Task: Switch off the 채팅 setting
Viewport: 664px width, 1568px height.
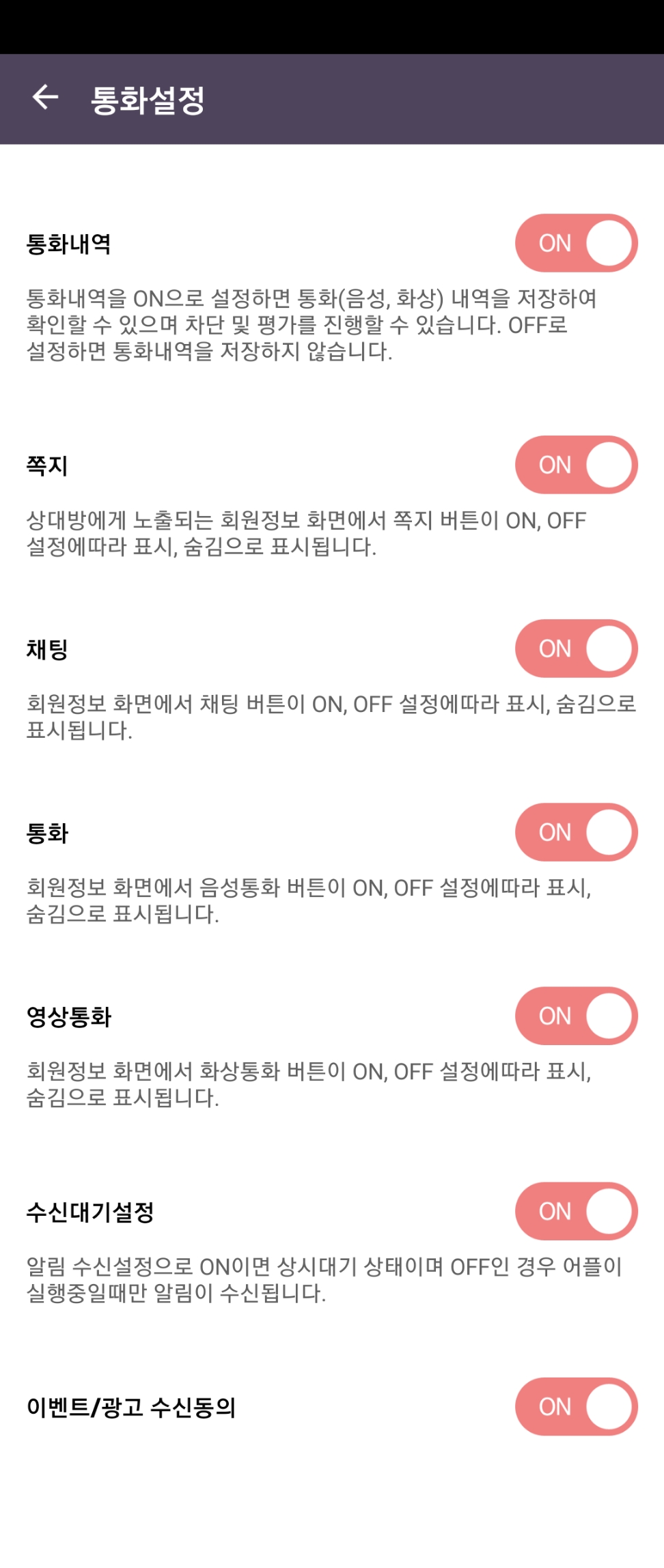Action: (x=576, y=648)
